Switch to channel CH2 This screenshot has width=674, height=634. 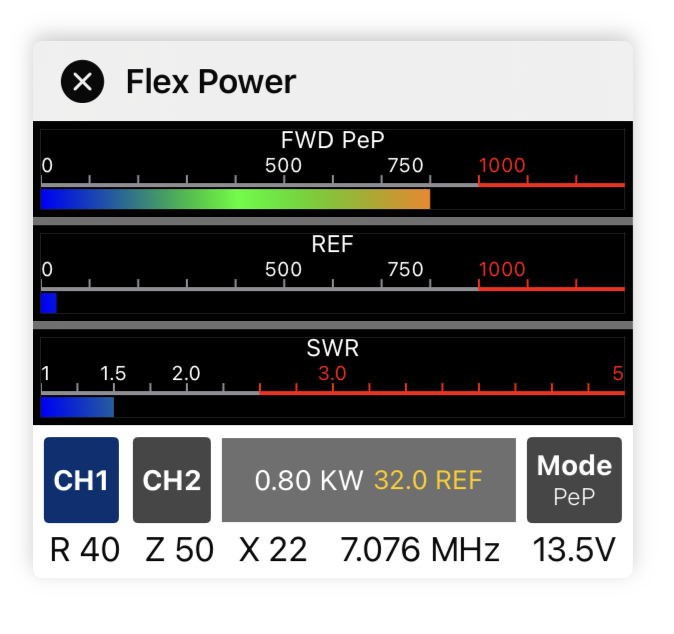pos(171,480)
